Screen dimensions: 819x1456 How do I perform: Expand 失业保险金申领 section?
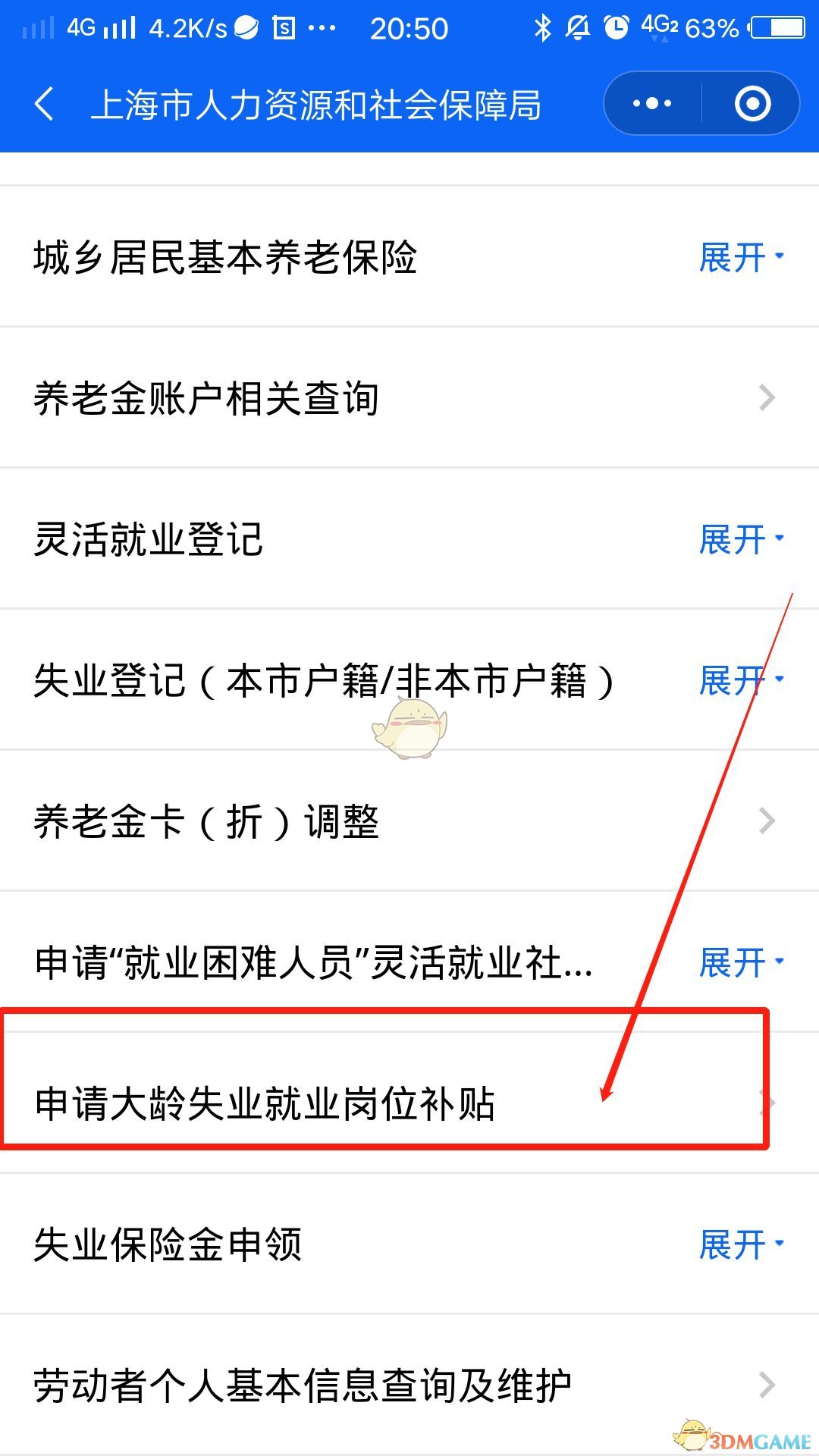[x=740, y=1244]
